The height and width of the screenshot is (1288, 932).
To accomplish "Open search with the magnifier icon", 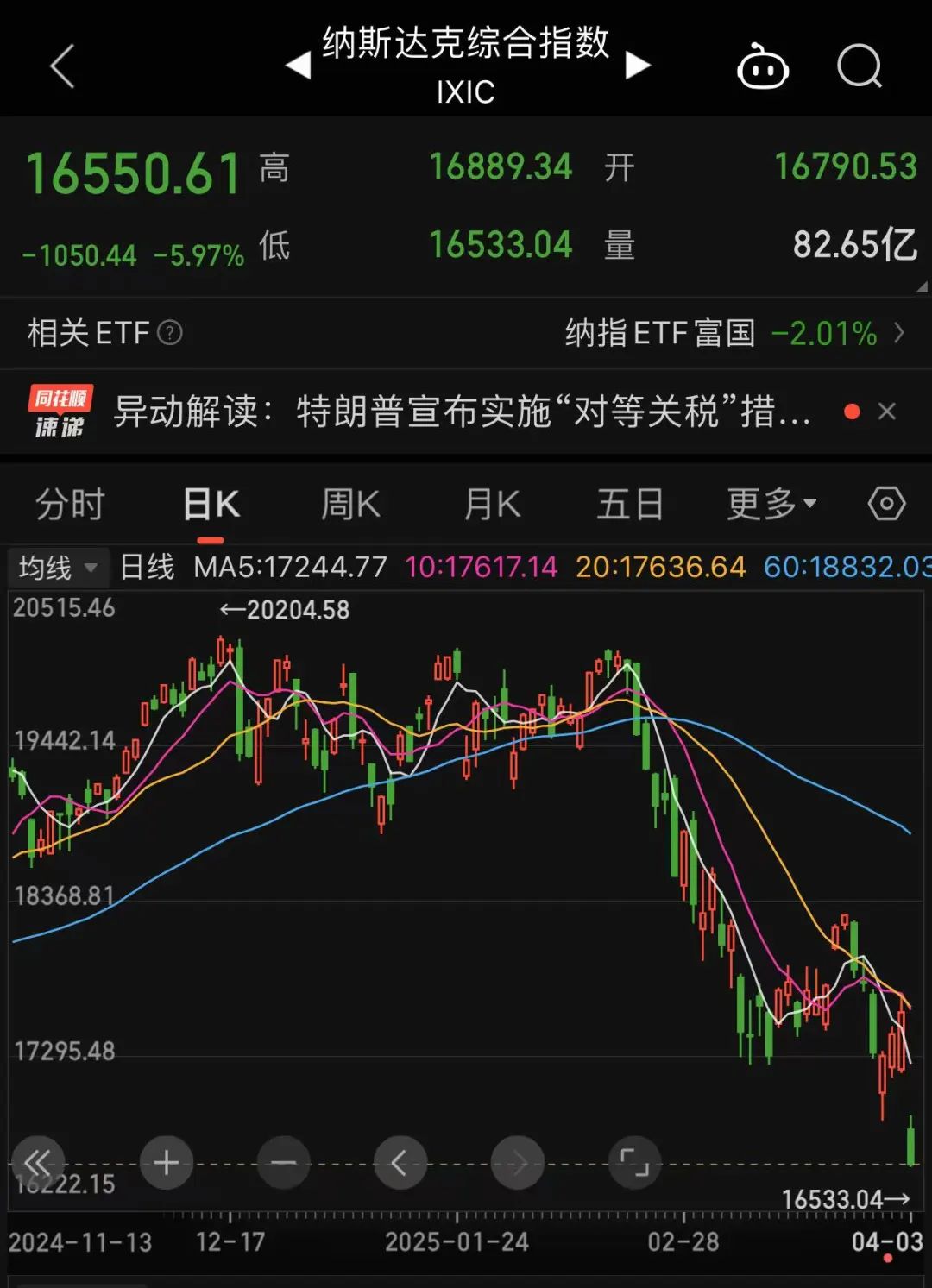I will coord(859,67).
